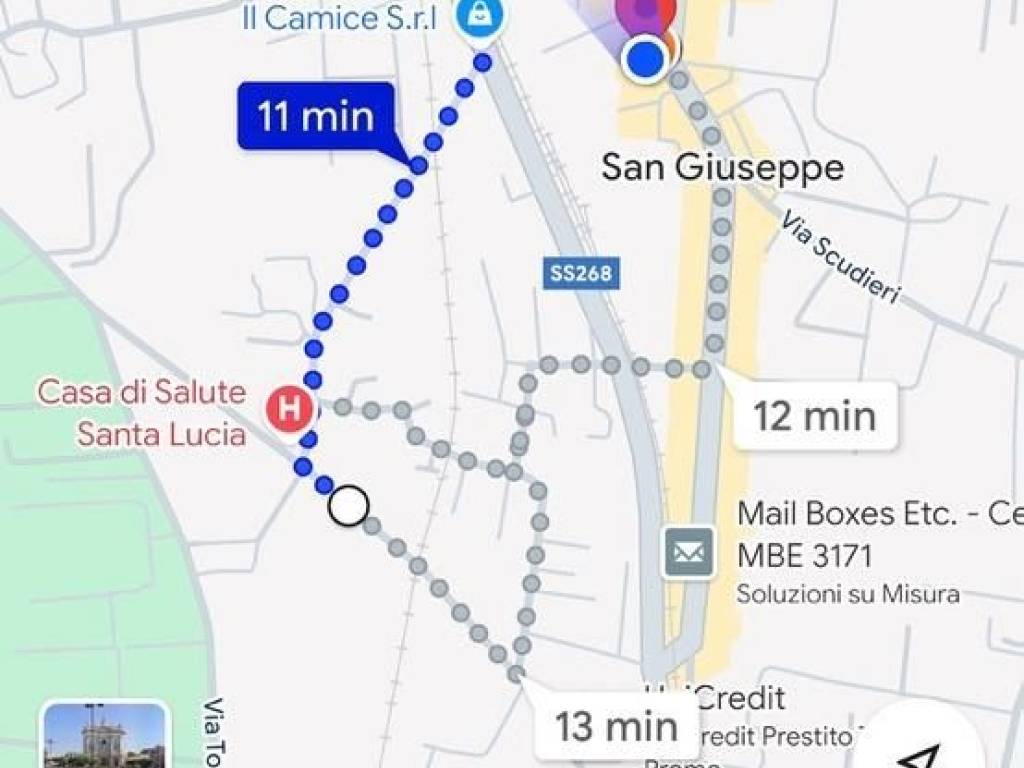Select the 12 min alternative route
Screen dimensions: 1024x768
(x=814, y=415)
